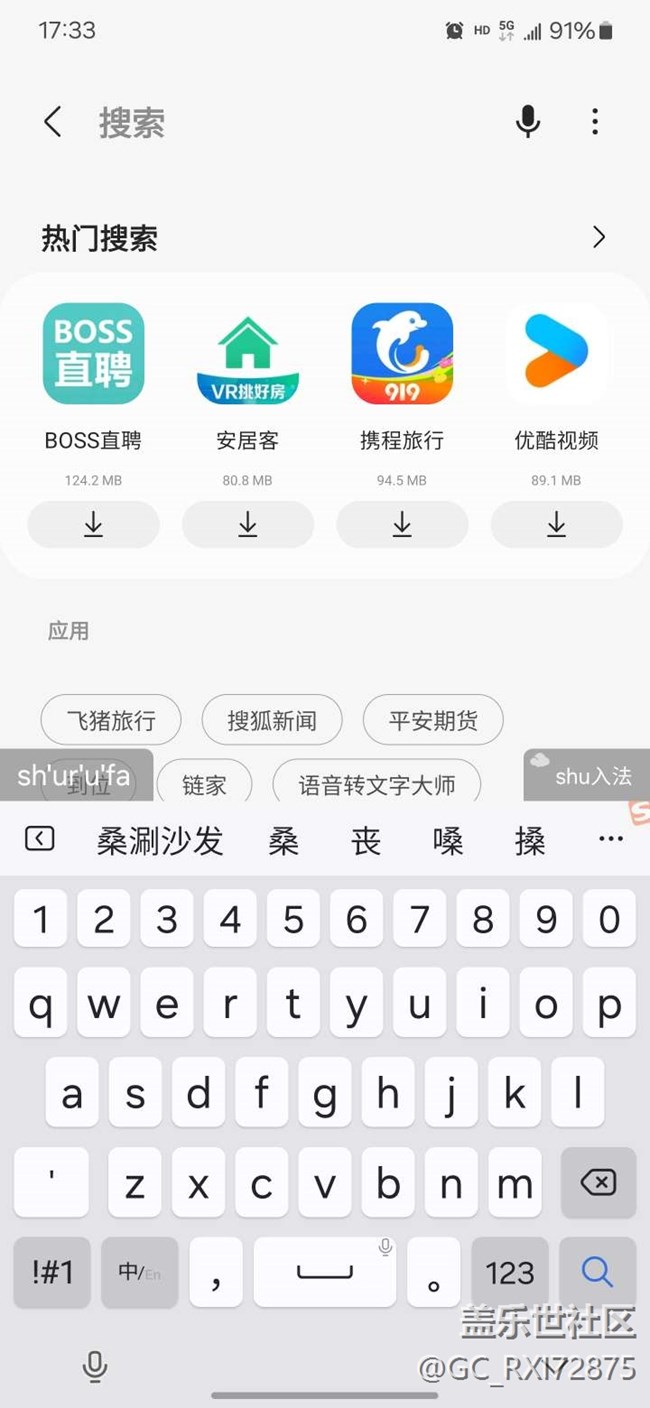Open the three-dot overflow menu
This screenshot has width=650, height=1408.
point(595,122)
